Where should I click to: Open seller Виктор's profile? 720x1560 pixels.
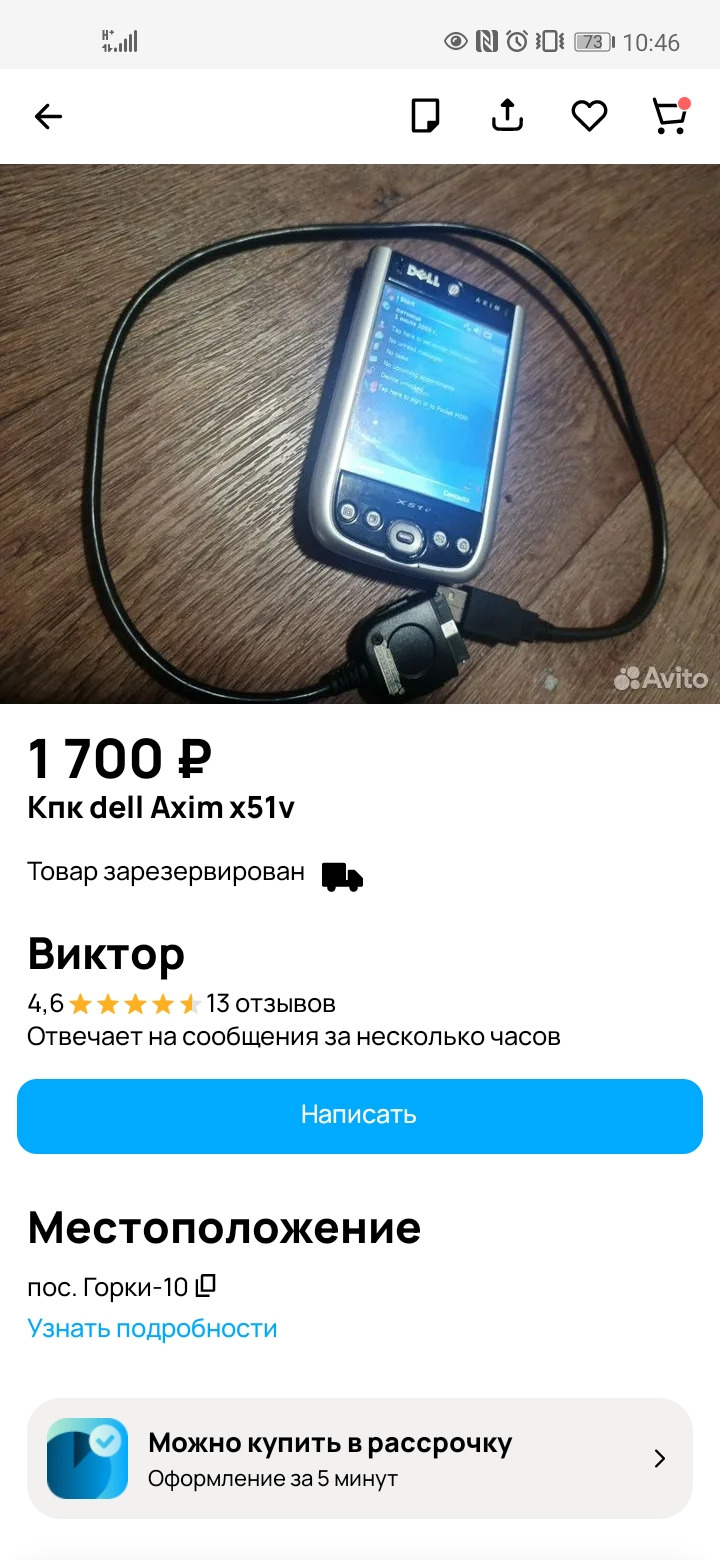tap(106, 954)
